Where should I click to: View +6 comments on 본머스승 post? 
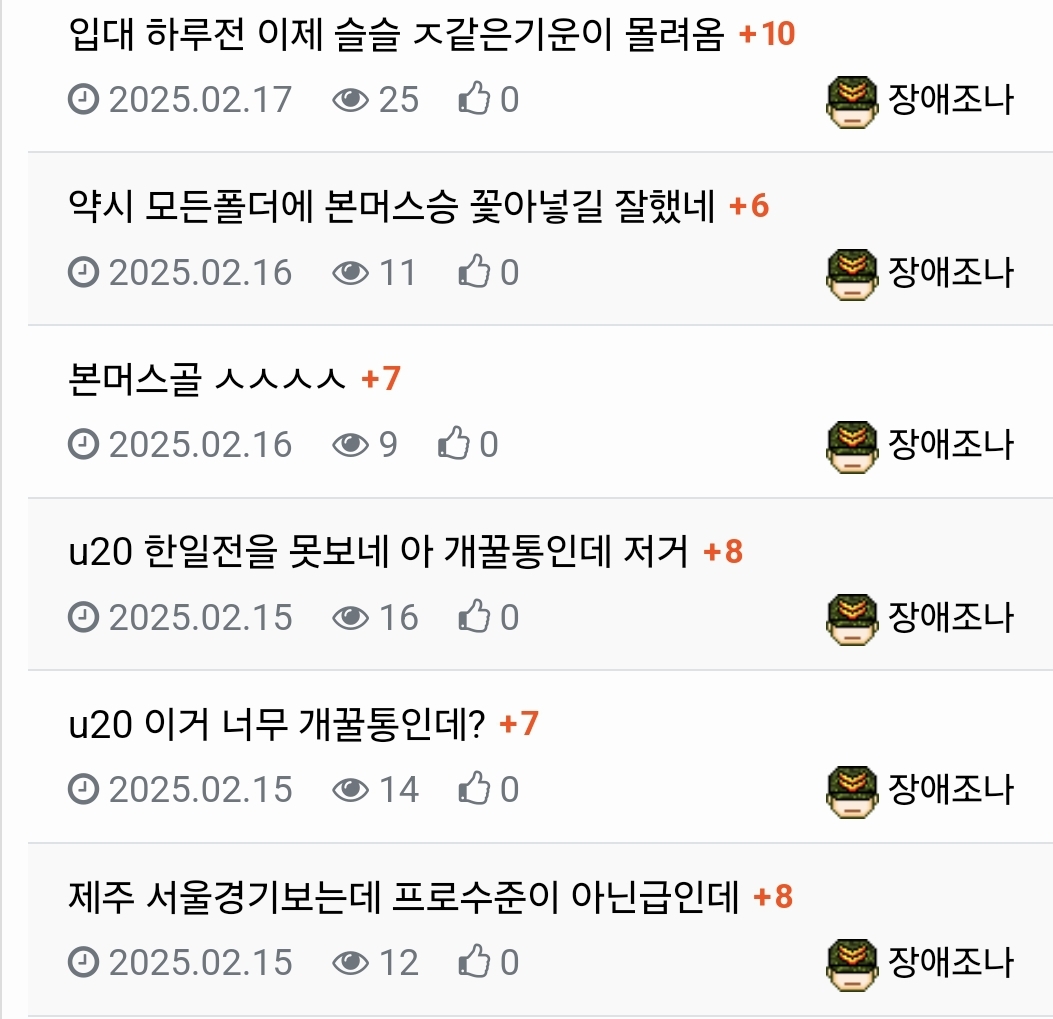click(749, 207)
